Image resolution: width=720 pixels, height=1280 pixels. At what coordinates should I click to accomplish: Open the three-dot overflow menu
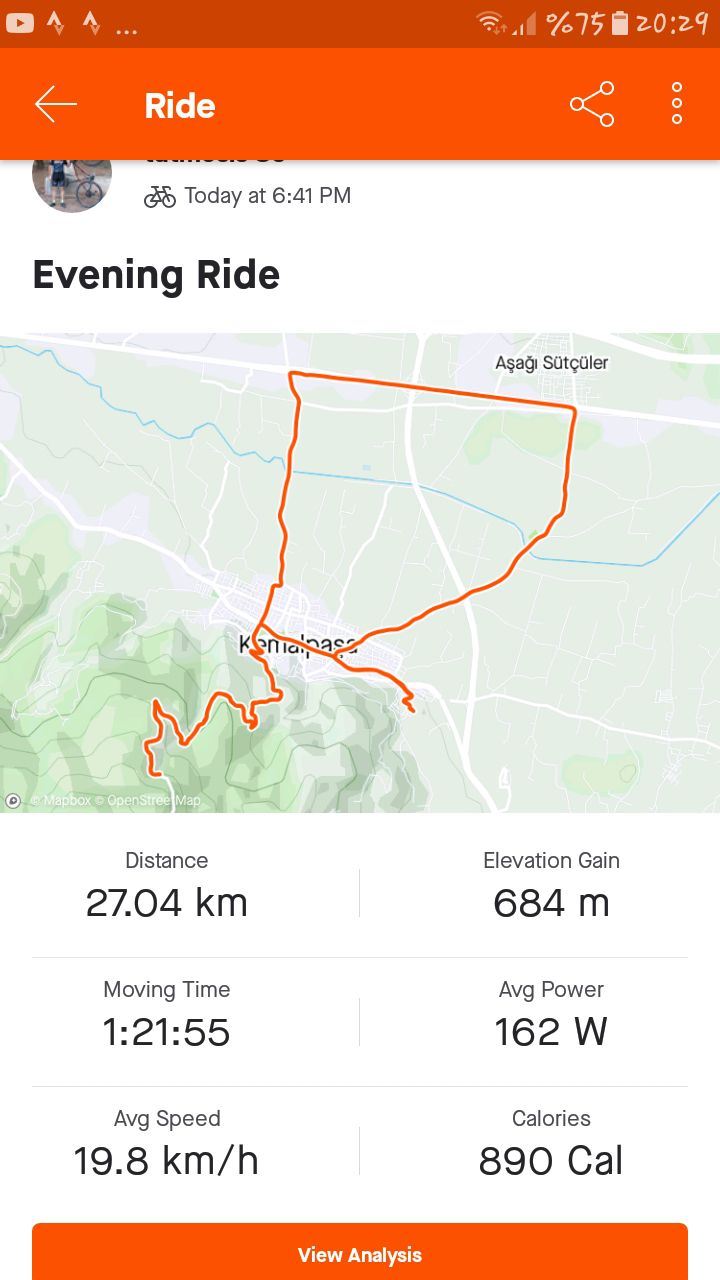click(x=677, y=104)
